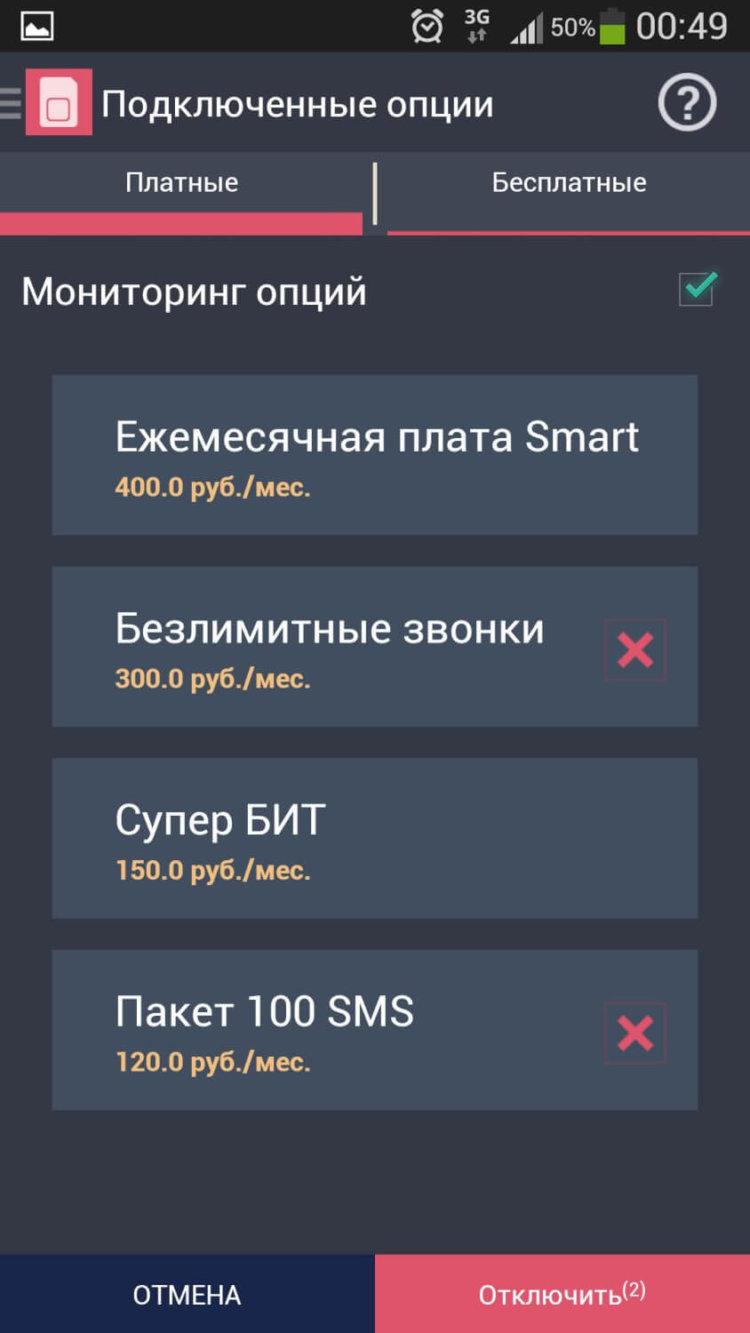
Task: Open the help question mark icon
Action: [686, 103]
